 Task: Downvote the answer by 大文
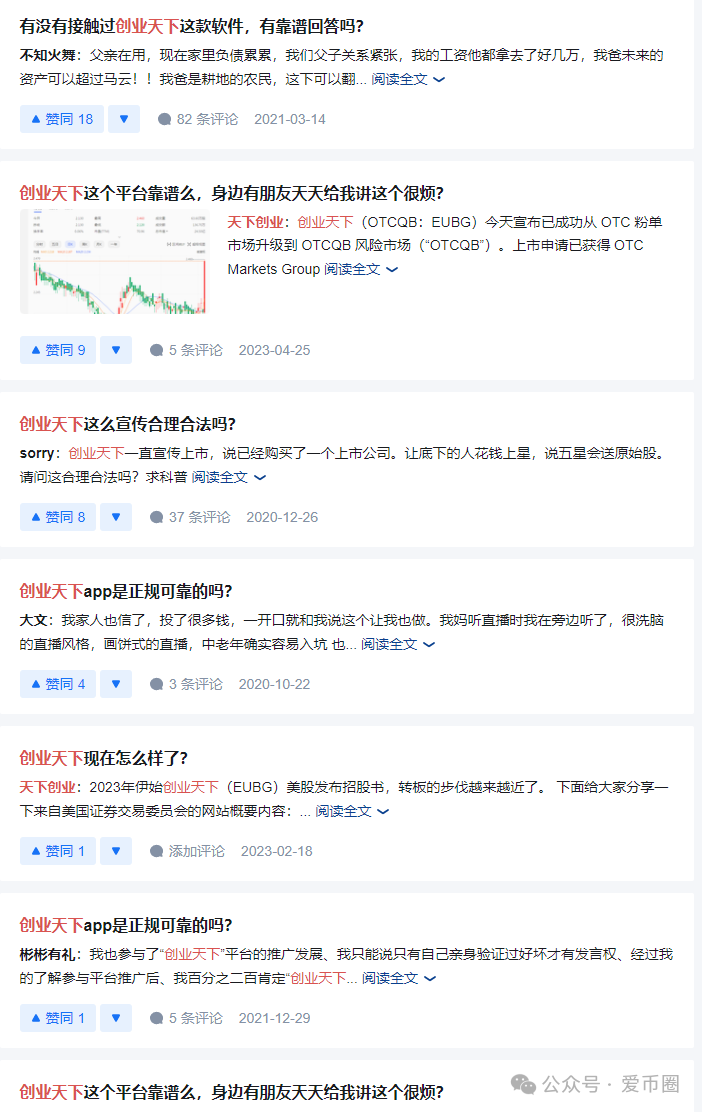point(116,684)
